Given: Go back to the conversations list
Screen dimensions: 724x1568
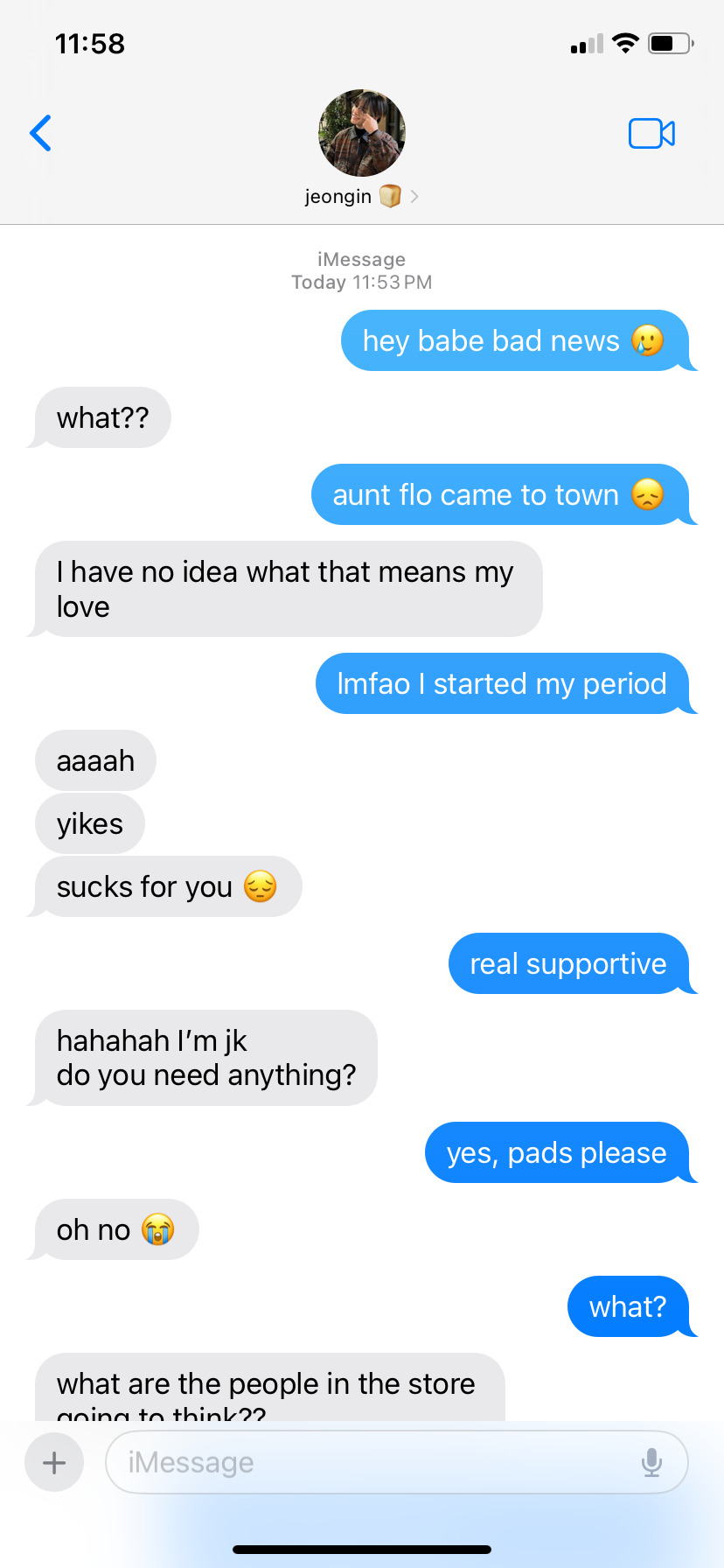Looking at the screenshot, I should 41,133.
